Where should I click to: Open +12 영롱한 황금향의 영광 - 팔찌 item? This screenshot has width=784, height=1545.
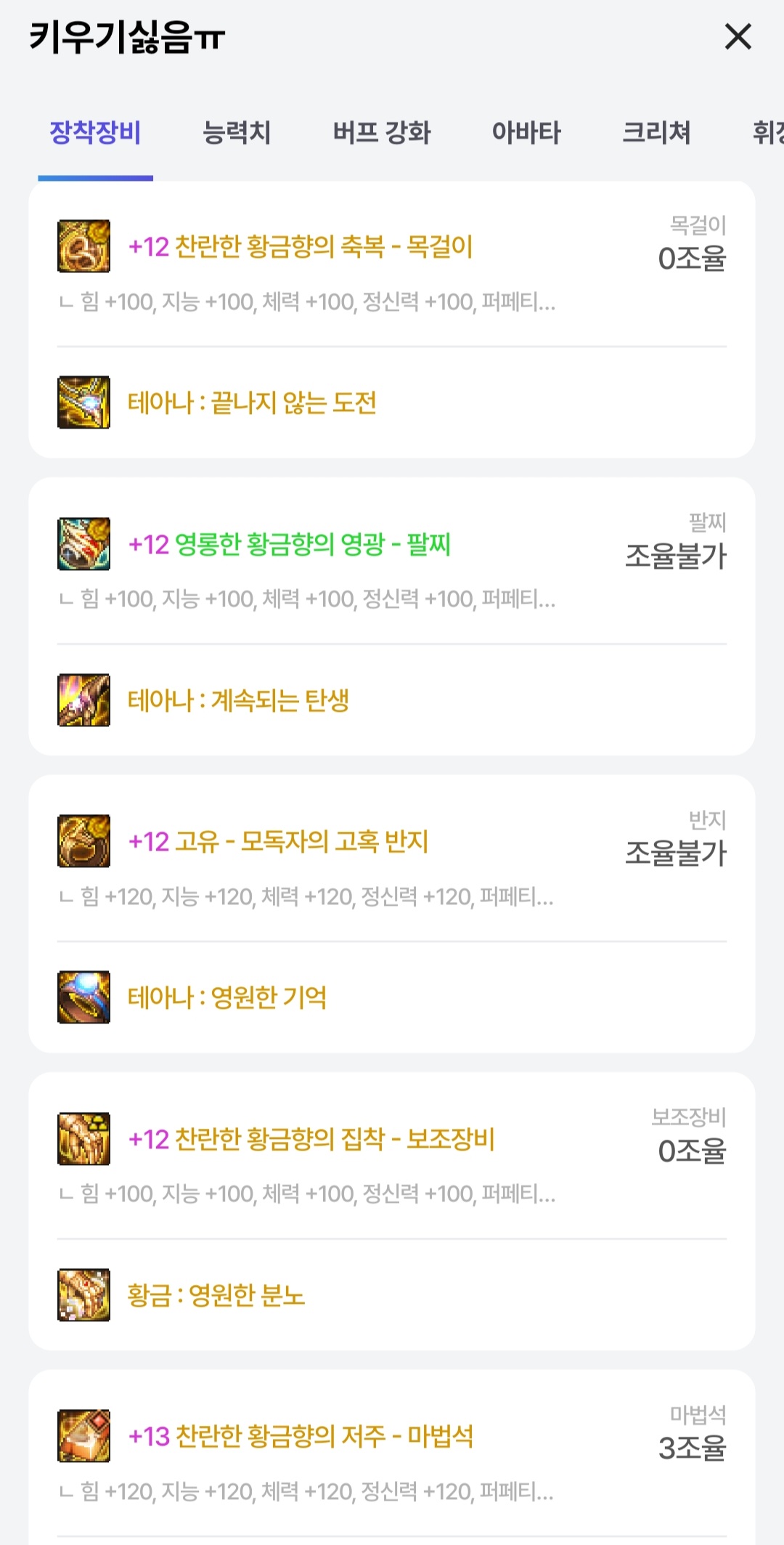pos(290,544)
